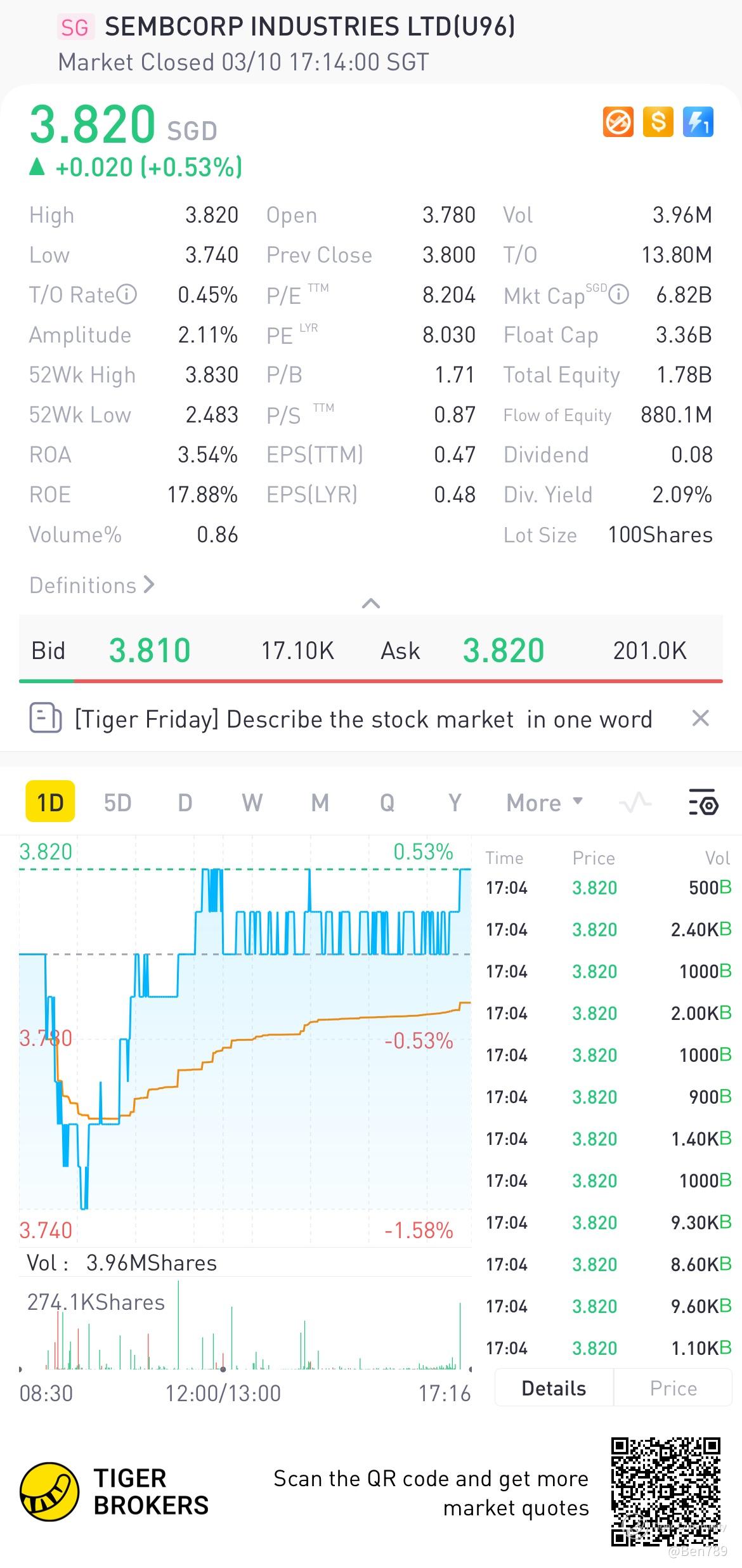Show the daily (D) candlestick chart

pos(185,803)
